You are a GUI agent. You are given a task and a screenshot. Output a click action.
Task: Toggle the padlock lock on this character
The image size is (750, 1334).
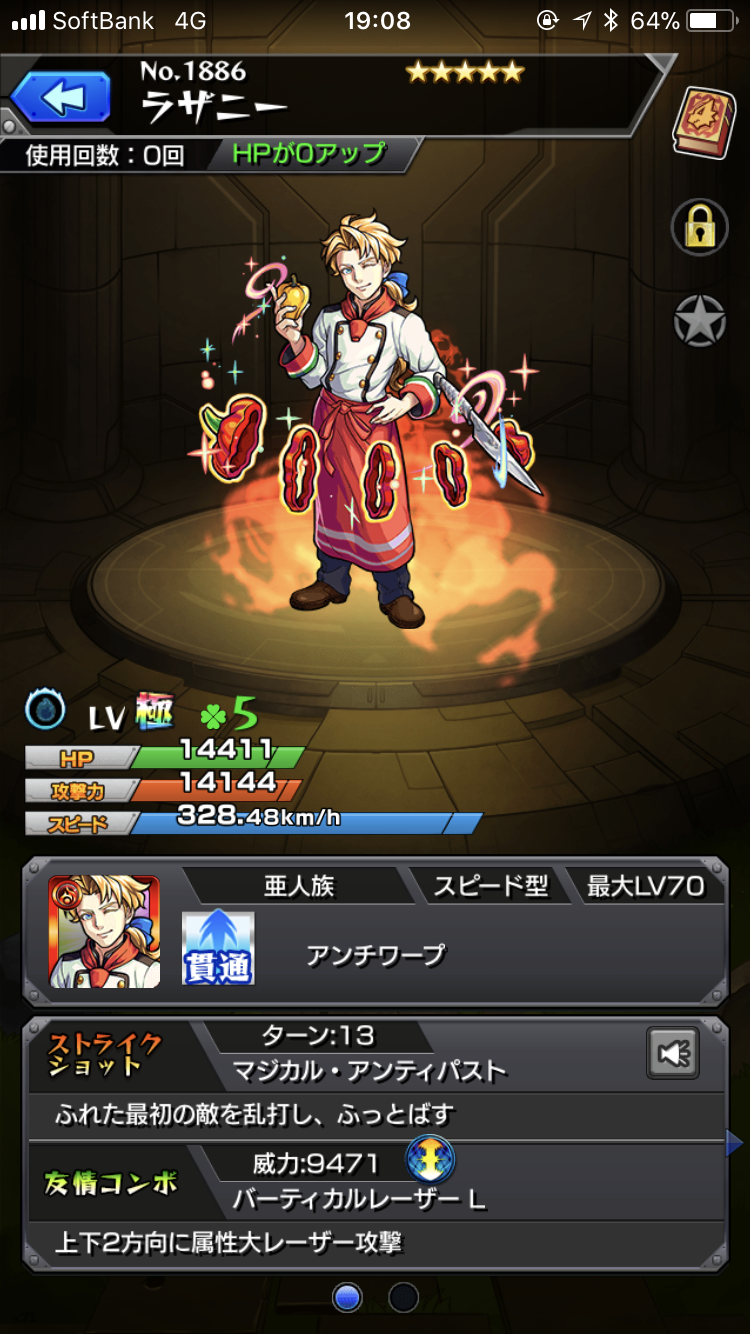pos(699,227)
